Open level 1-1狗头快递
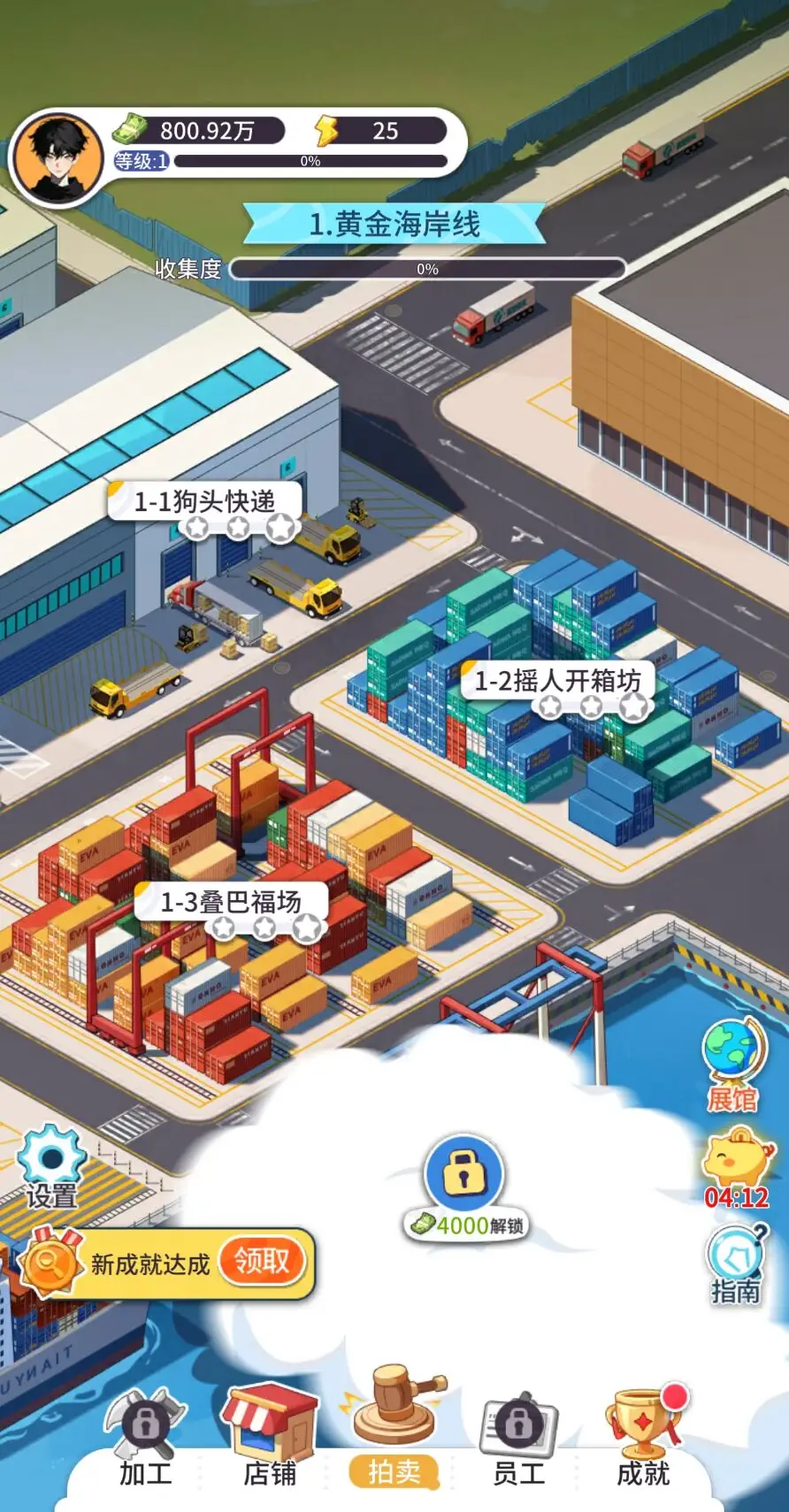Viewport: 789px width, 1512px height. coord(205,502)
